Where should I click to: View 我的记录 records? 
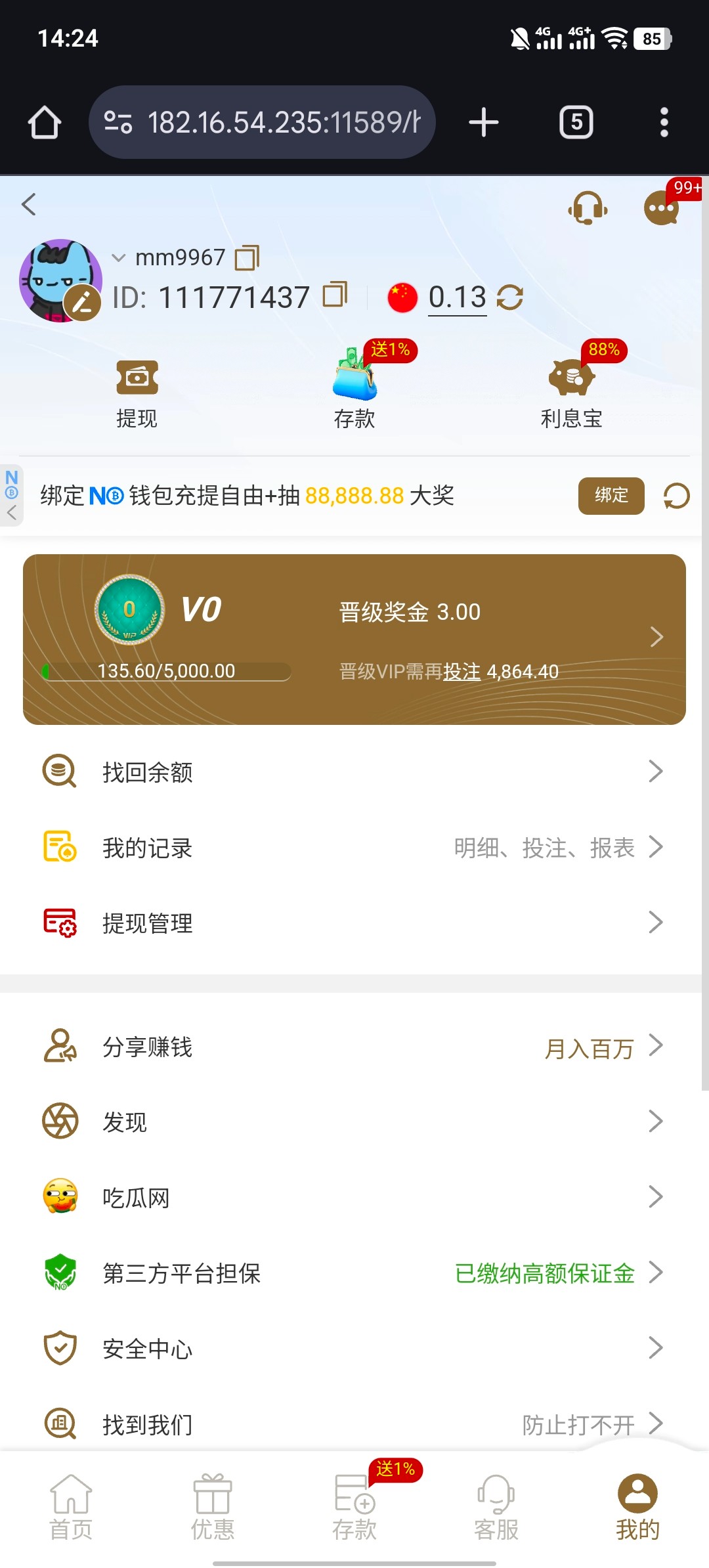pos(354,848)
